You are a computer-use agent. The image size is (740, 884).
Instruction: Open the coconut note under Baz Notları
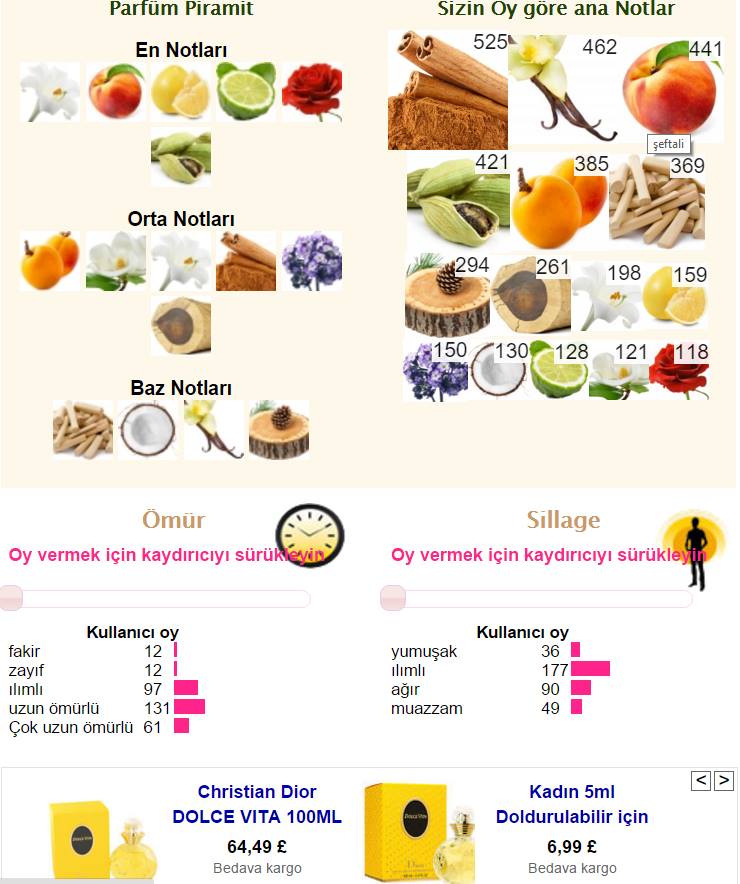[147, 430]
